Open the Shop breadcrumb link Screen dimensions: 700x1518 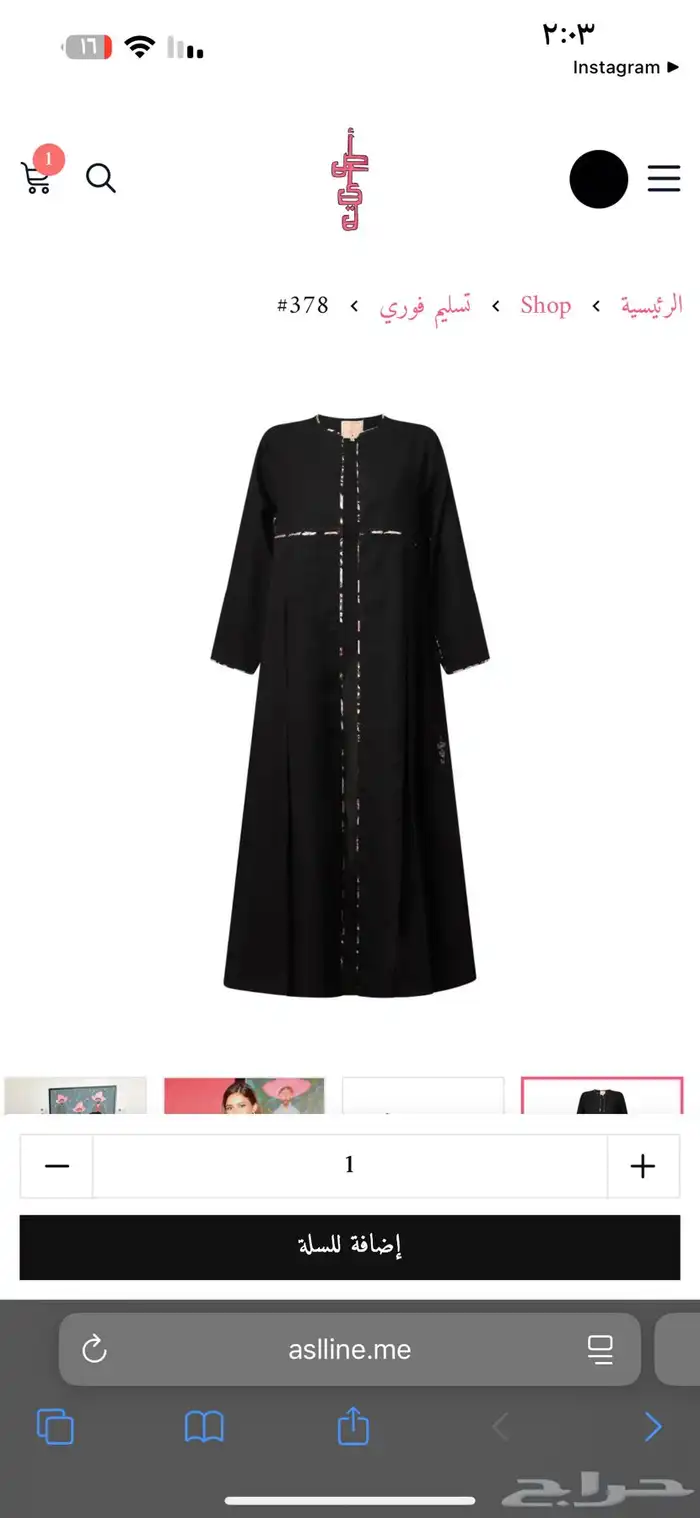545,305
